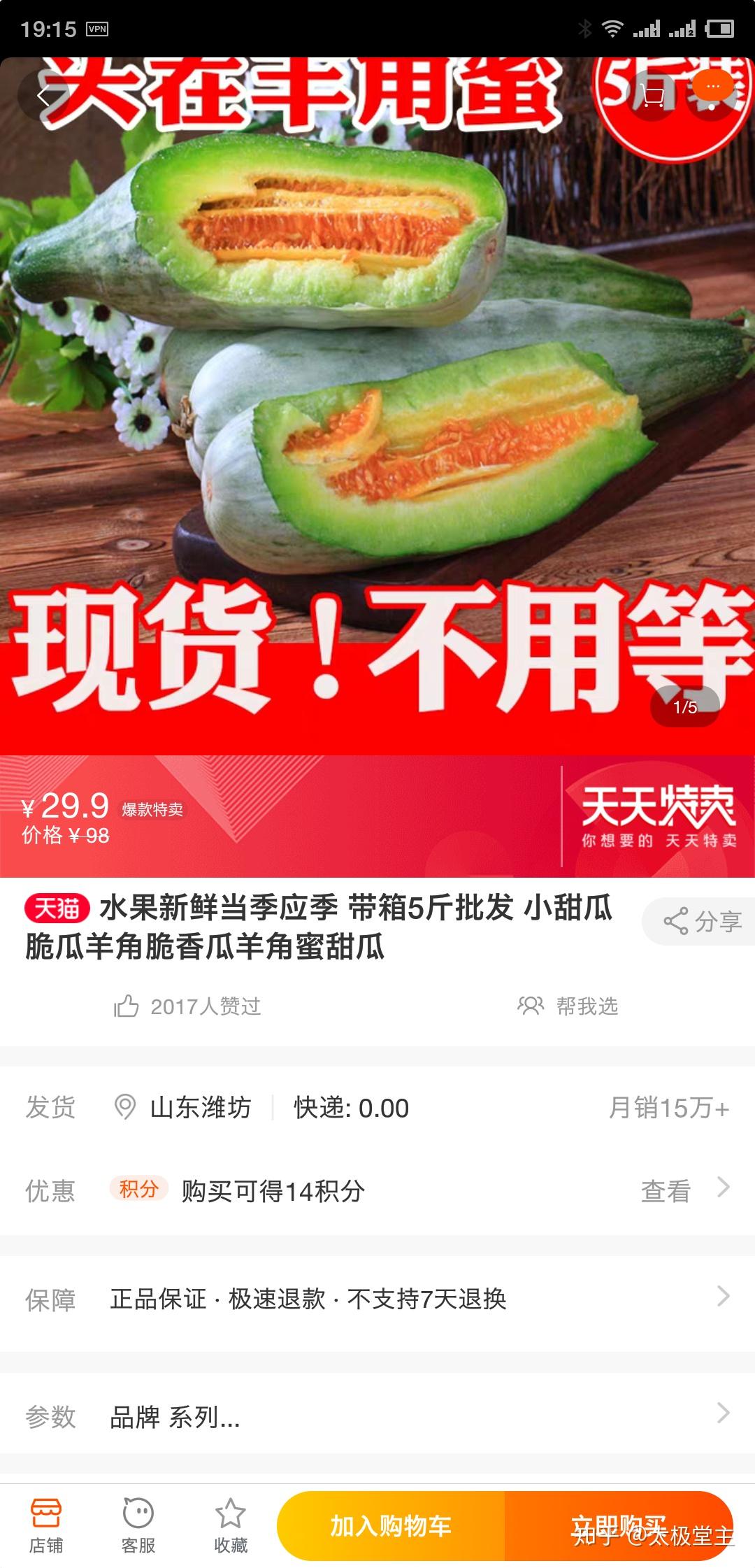
Task: Add product to favorites with 收藏
Action: [231, 1524]
